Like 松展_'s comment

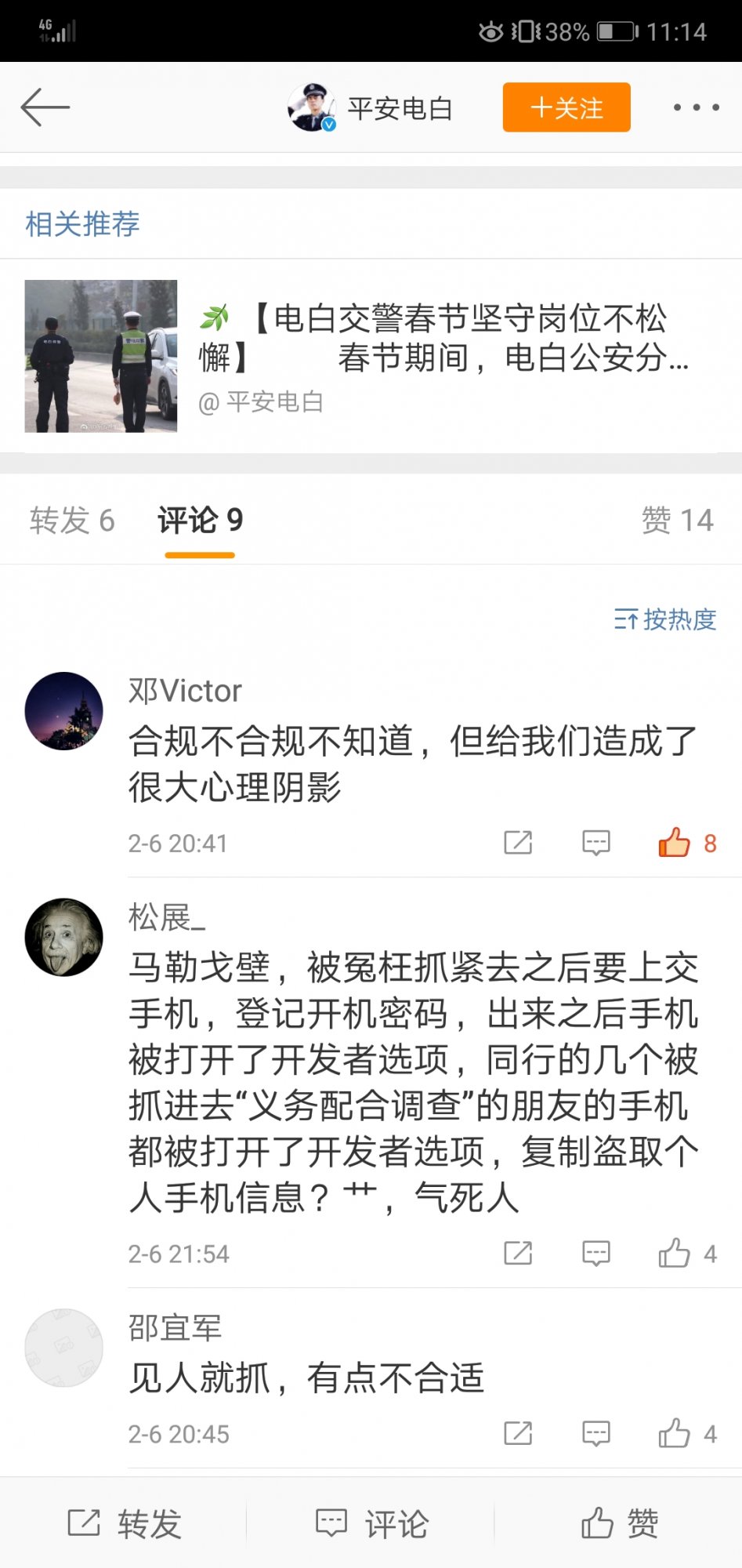pyautogui.click(x=675, y=1253)
